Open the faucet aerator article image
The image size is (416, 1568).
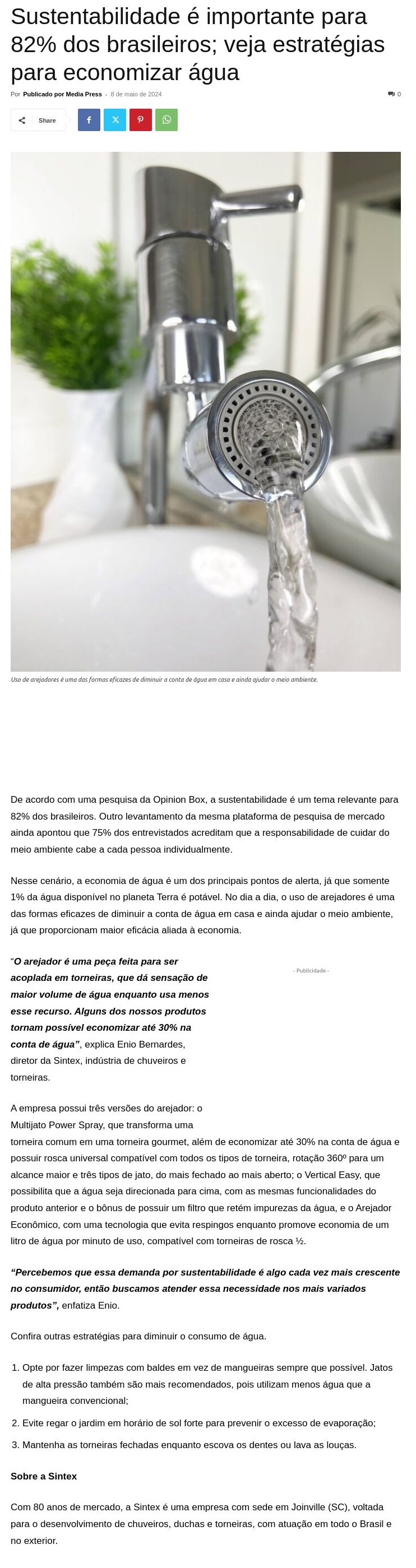pyautogui.click(x=205, y=412)
